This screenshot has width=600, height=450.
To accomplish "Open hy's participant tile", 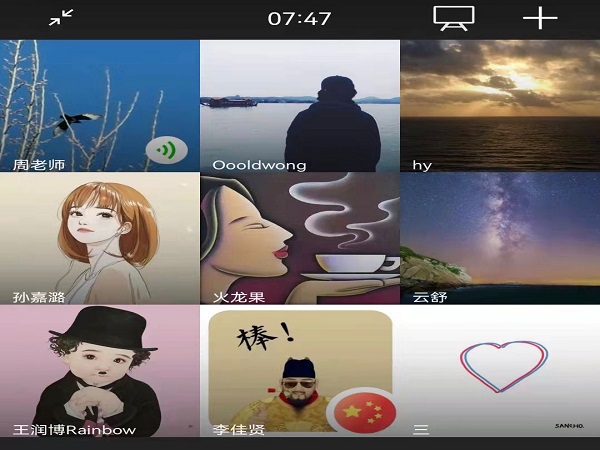I will click(499, 106).
